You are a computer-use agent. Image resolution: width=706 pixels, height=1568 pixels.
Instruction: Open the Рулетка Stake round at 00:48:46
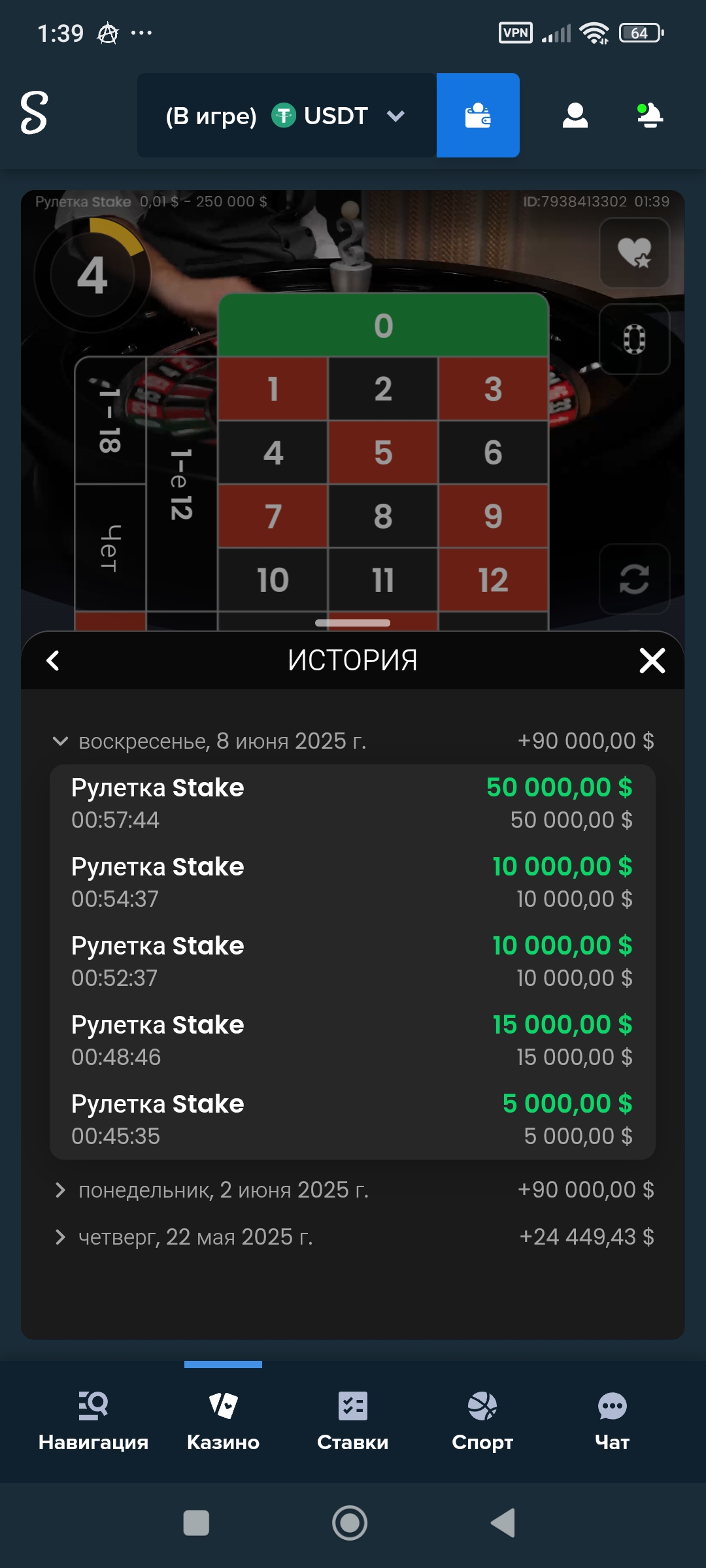[352, 1040]
